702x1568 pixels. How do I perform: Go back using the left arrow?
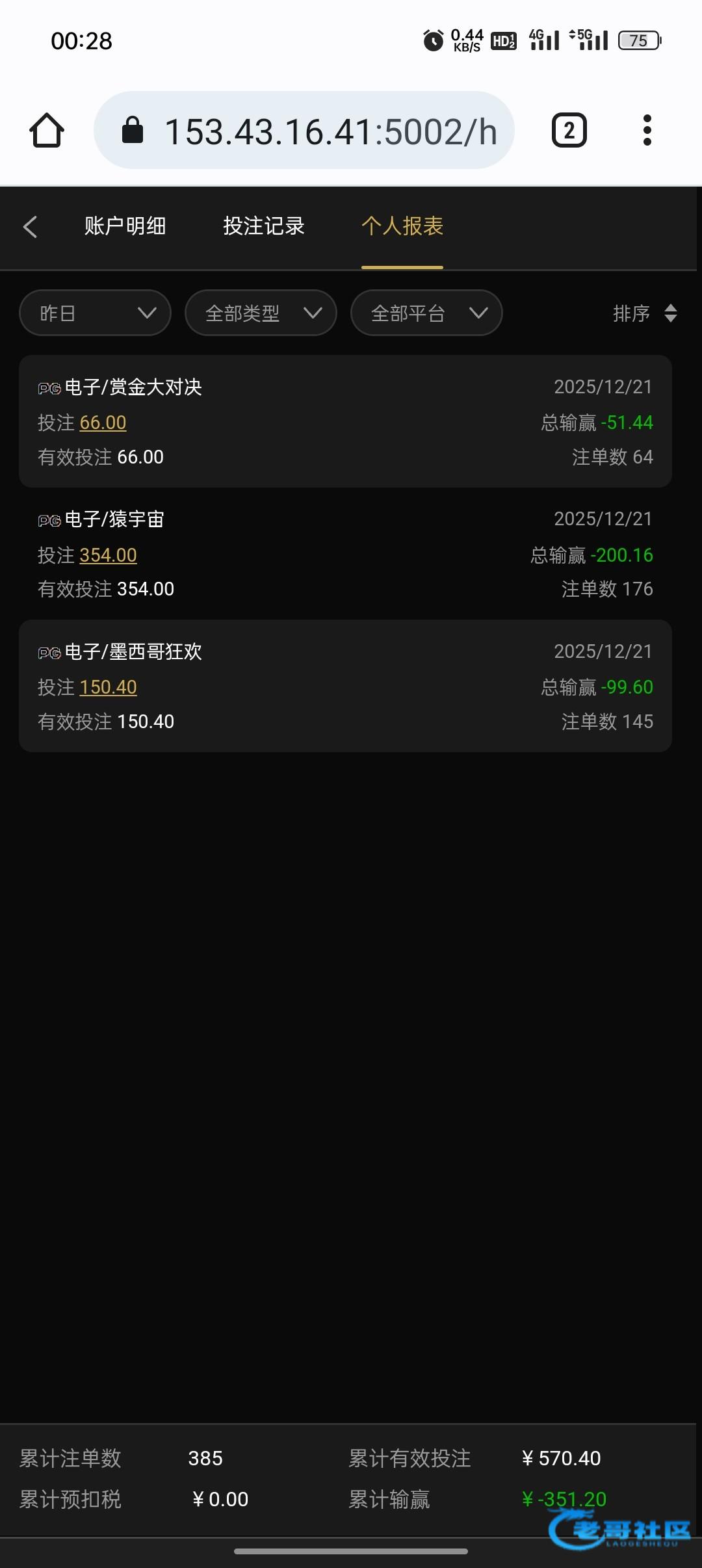click(30, 227)
